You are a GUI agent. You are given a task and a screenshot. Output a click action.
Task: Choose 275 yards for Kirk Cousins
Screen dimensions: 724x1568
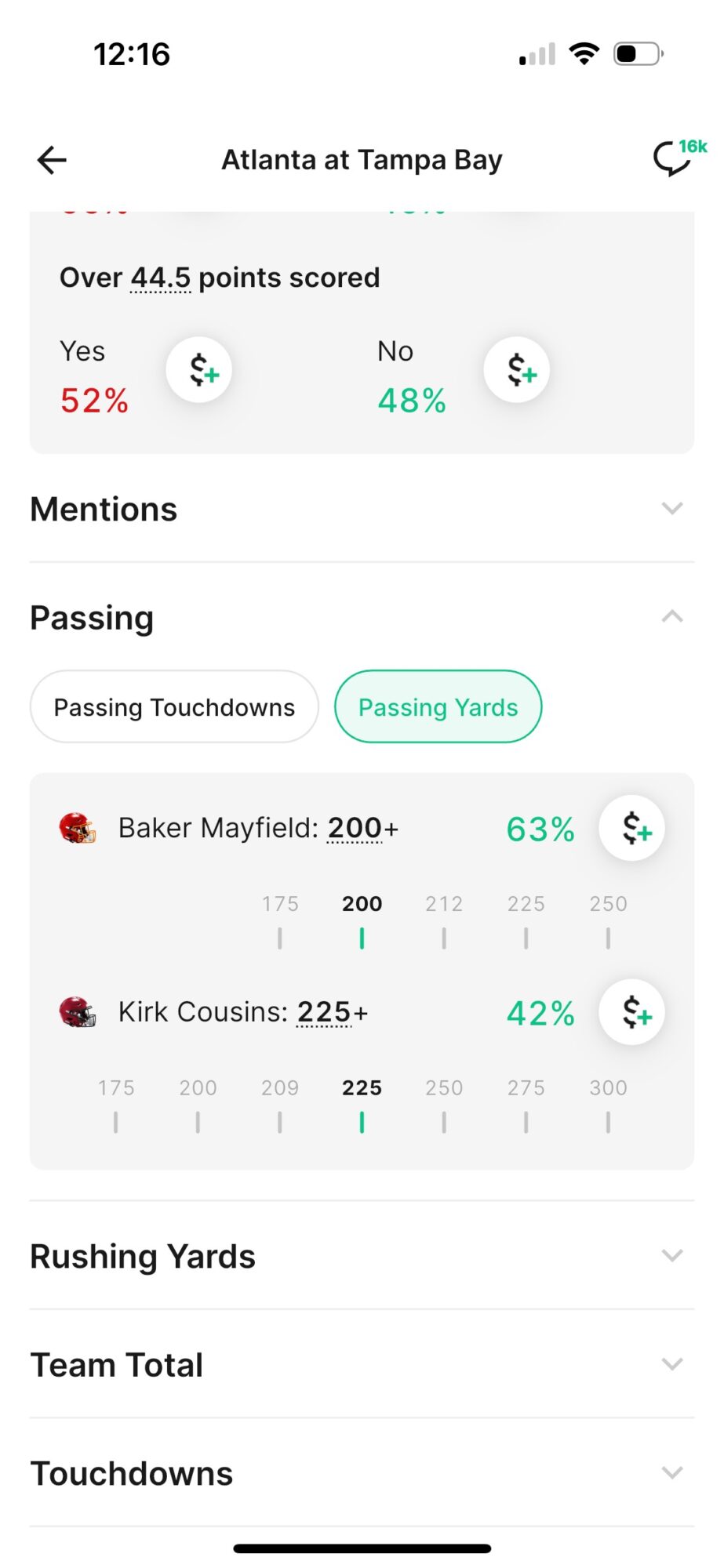pyautogui.click(x=526, y=1103)
